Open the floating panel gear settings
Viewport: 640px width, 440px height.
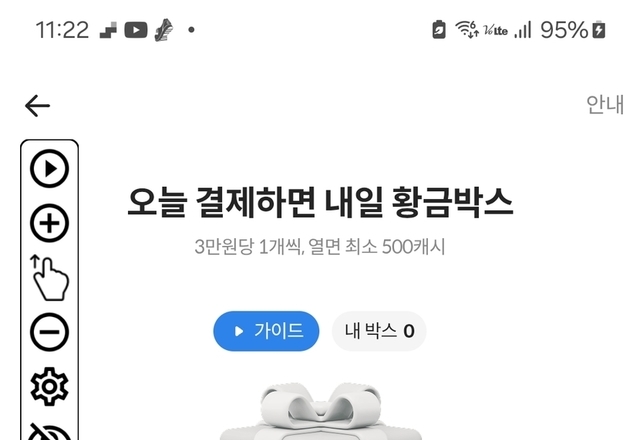(x=49, y=386)
